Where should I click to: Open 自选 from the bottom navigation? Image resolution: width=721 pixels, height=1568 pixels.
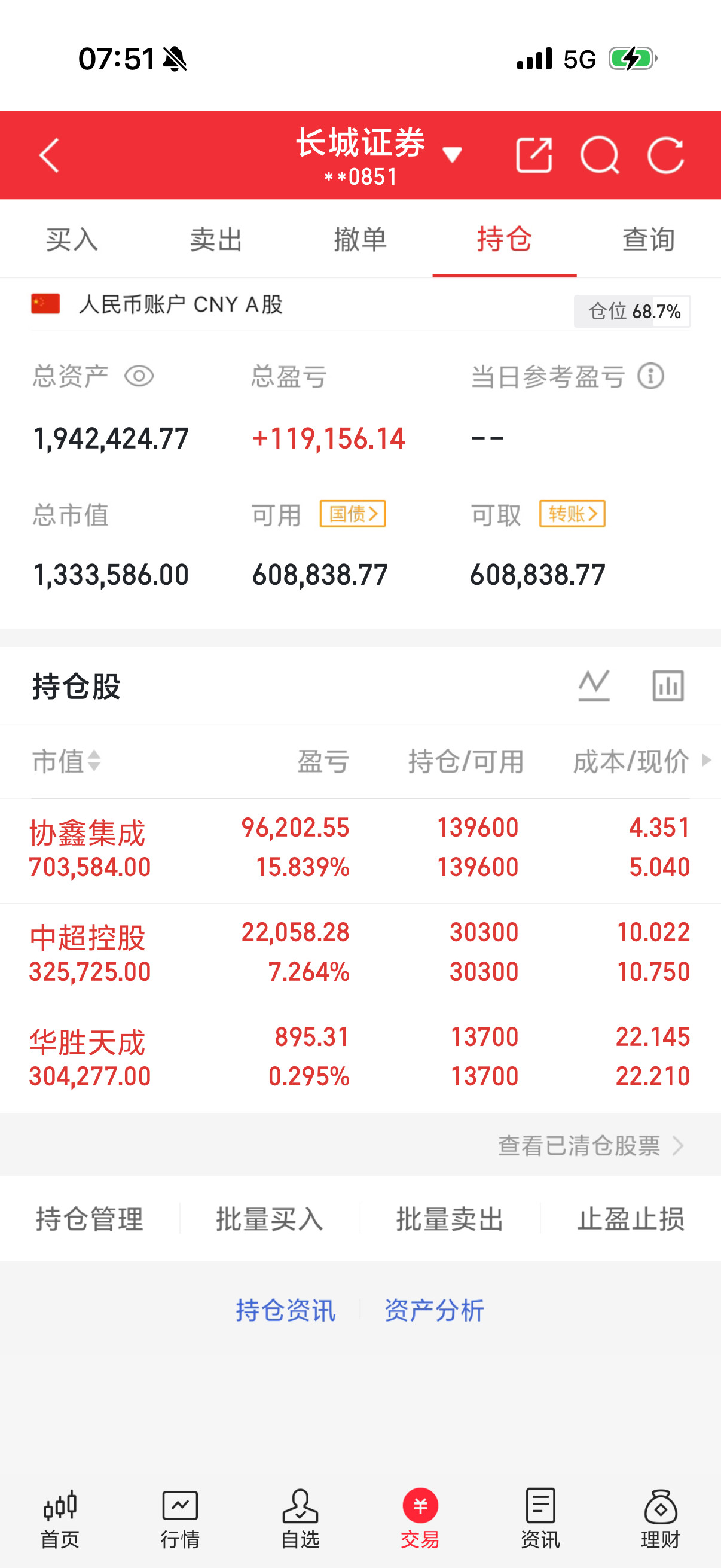(x=301, y=1515)
